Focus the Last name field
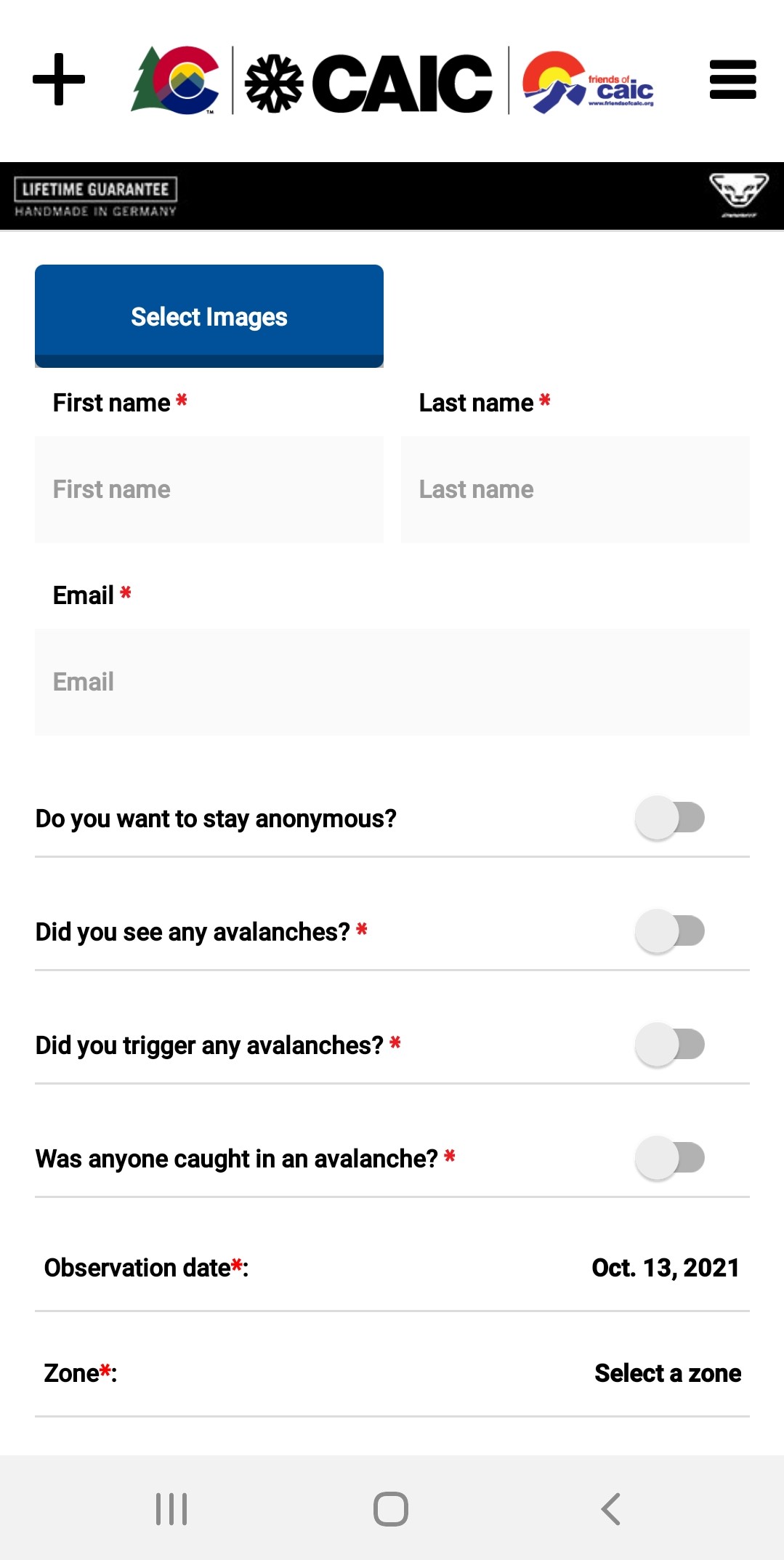The width and height of the screenshot is (784, 1560). (575, 489)
